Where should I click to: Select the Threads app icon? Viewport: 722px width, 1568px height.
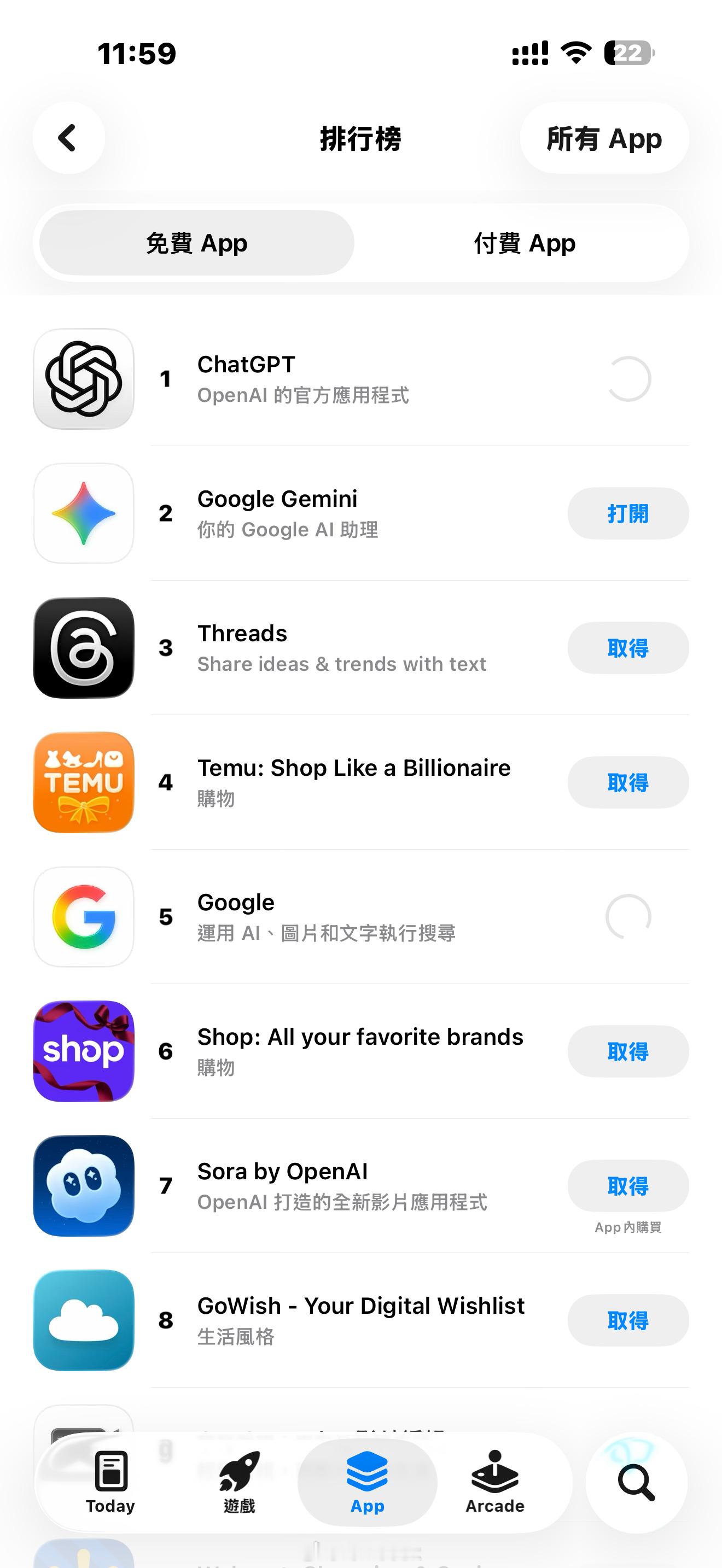click(x=83, y=648)
